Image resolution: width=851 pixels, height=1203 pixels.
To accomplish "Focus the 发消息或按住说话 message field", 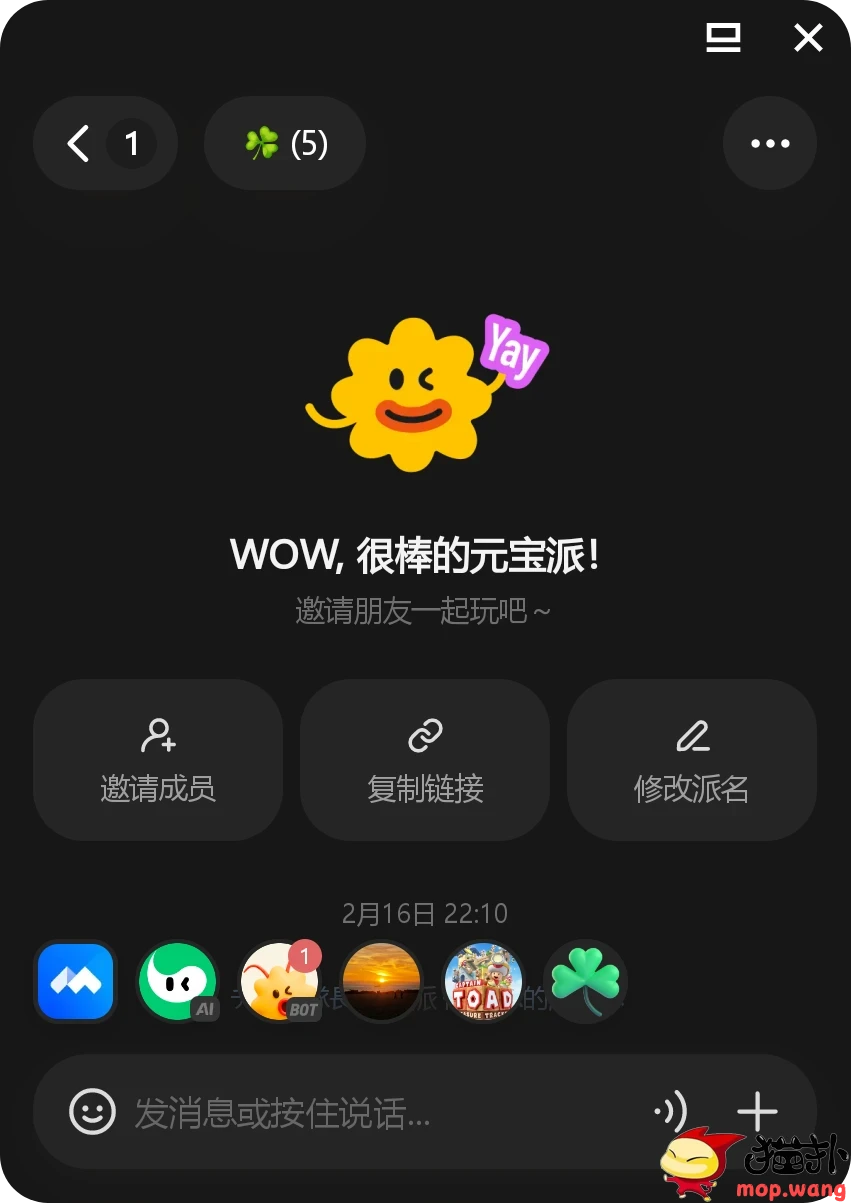I will (380, 1111).
